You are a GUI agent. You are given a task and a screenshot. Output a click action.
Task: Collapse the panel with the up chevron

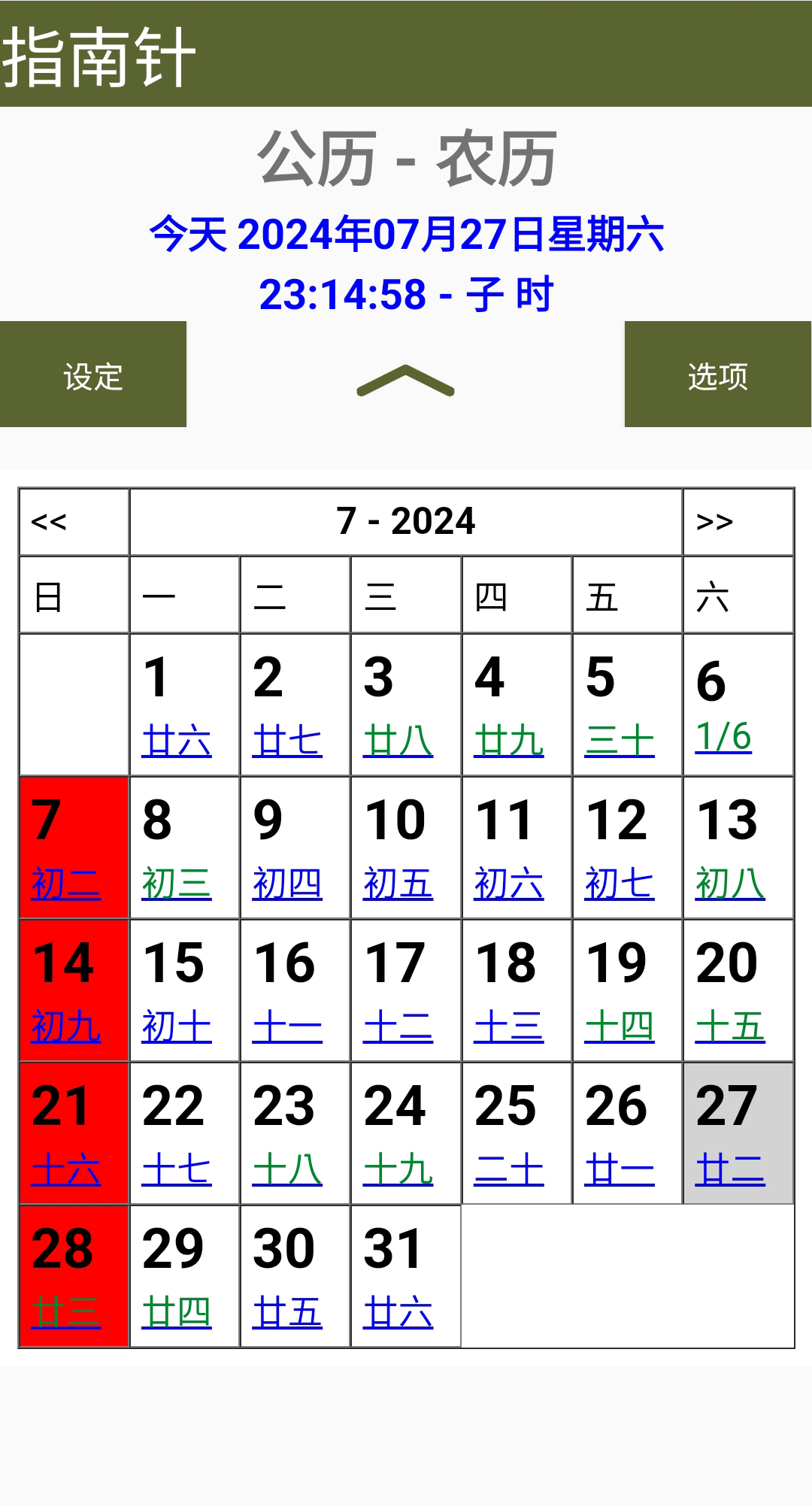pyautogui.click(x=405, y=381)
